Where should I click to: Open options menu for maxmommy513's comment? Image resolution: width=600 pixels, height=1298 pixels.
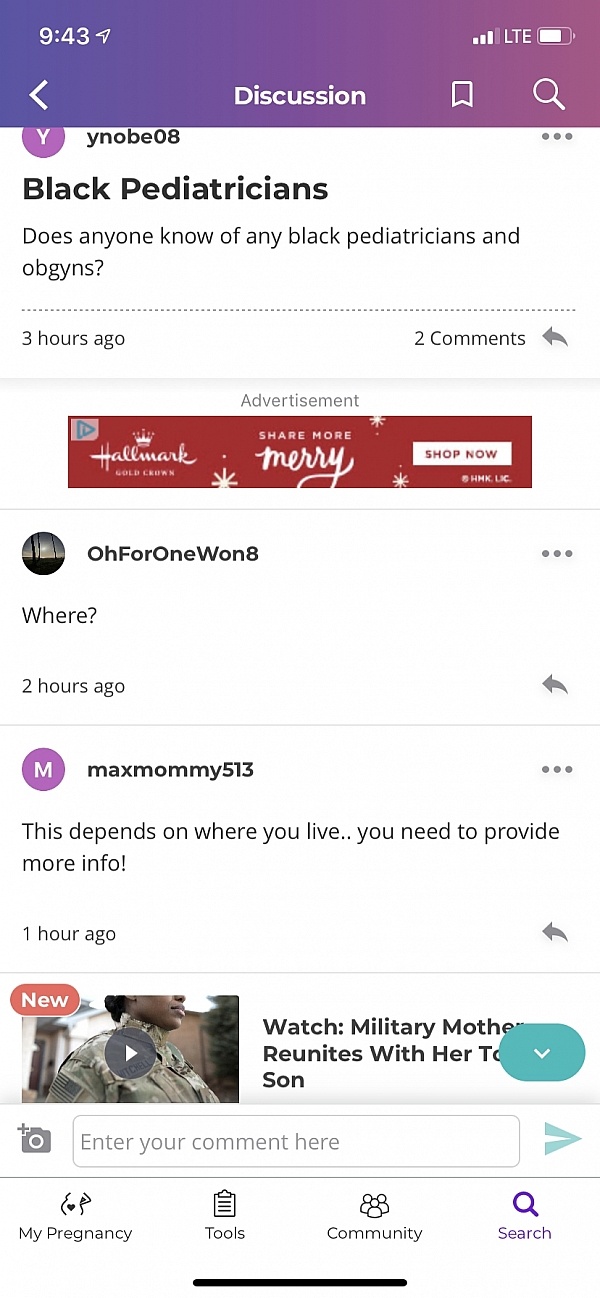click(556, 770)
